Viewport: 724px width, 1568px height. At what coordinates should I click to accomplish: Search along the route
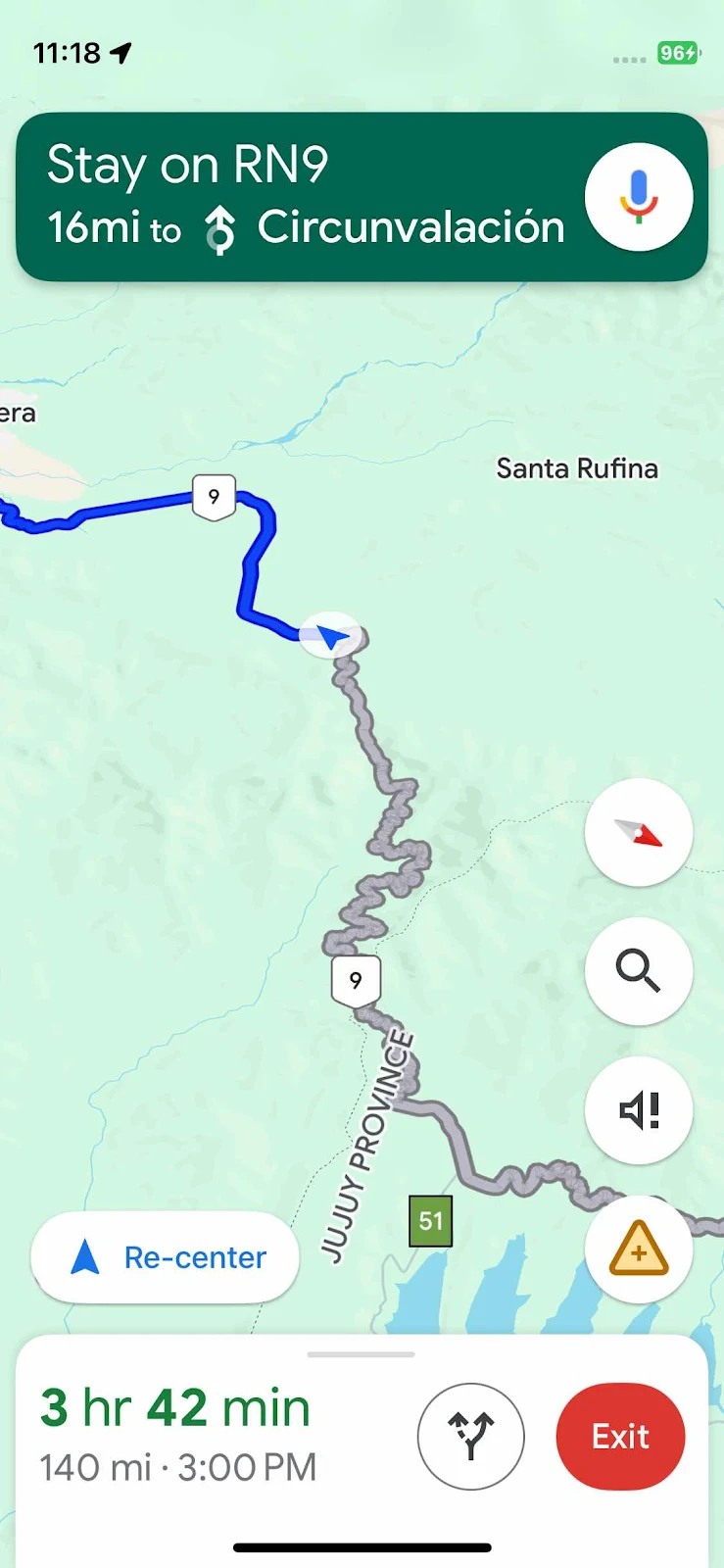click(638, 971)
